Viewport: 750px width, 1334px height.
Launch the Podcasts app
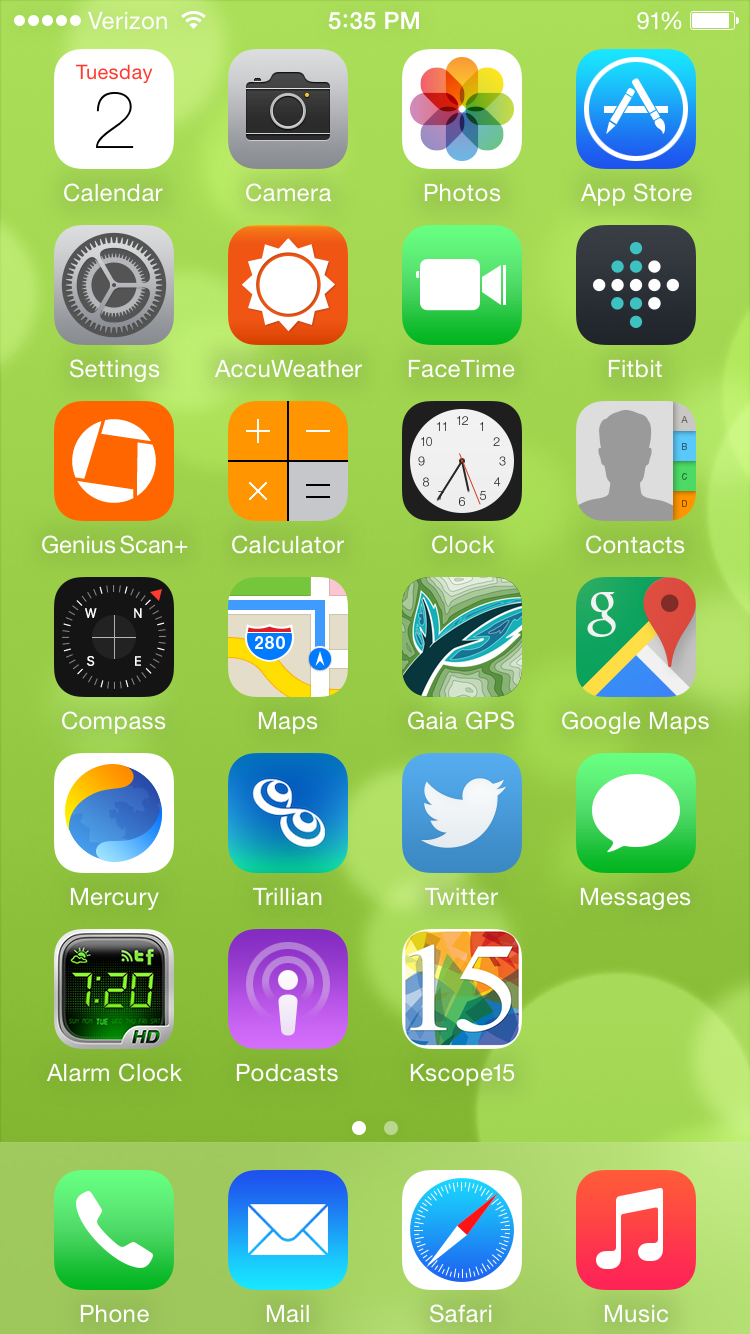tap(288, 990)
